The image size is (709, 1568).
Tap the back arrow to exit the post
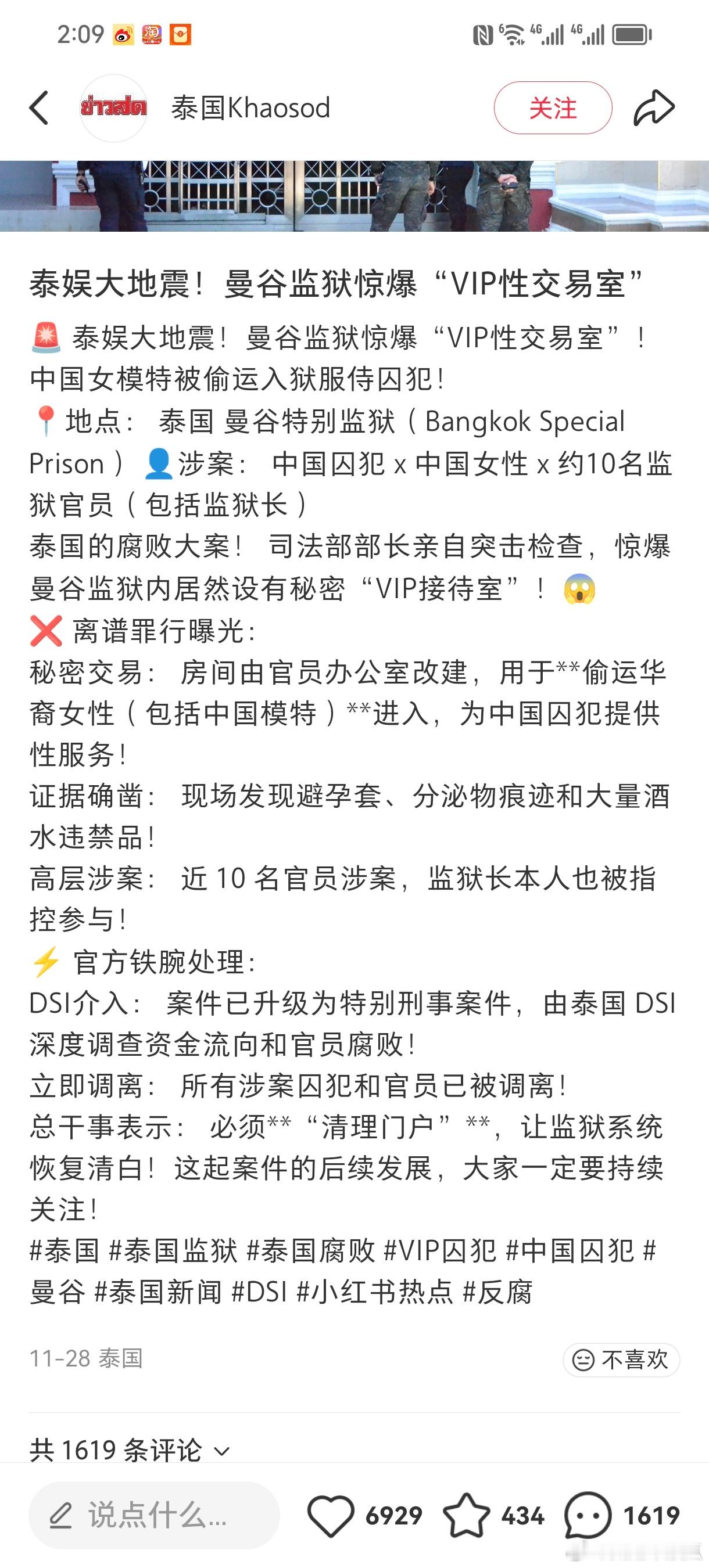[x=40, y=107]
